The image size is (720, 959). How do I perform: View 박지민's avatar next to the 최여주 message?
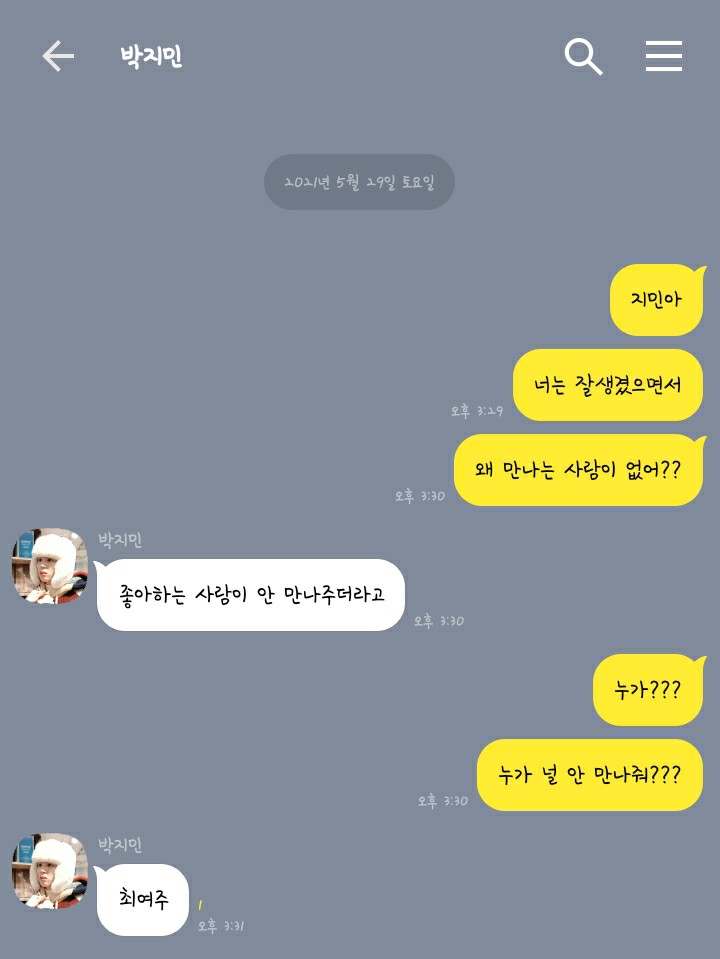point(50,871)
